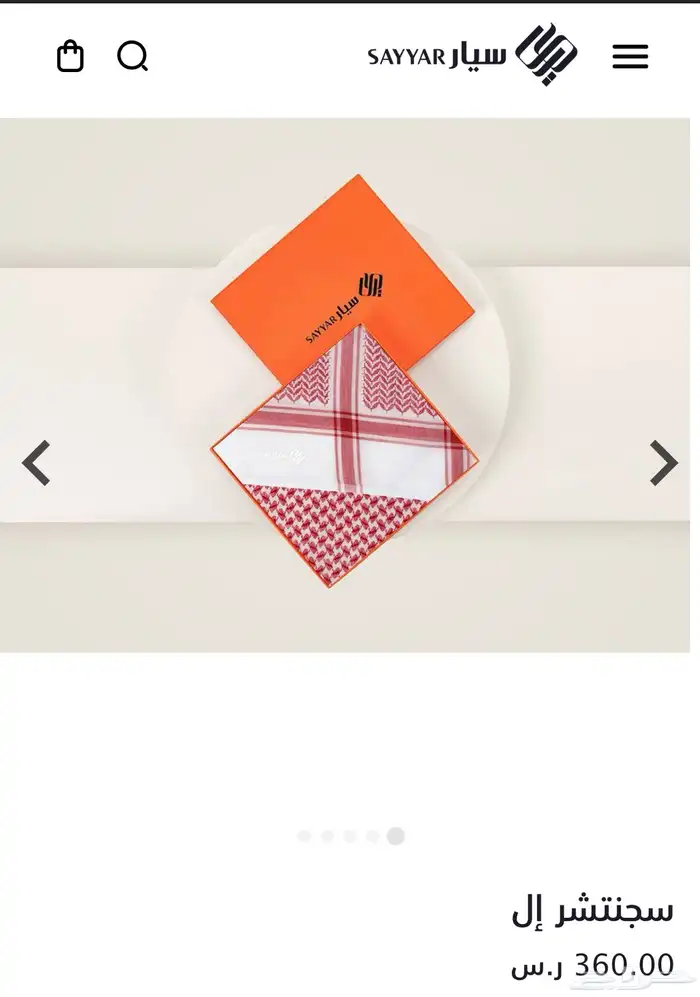The width and height of the screenshot is (700, 997).
Task: Go to Sayyar home via logo
Action: click(x=472, y=55)
